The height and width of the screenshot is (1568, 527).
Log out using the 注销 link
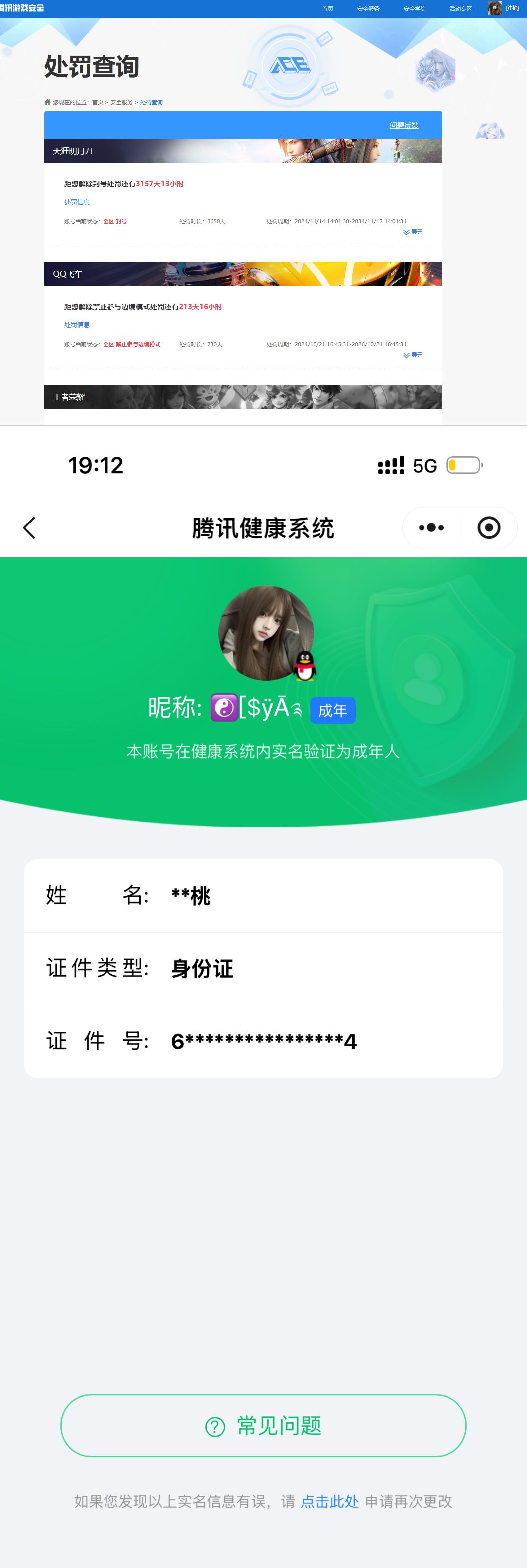(x=513, y=8)
